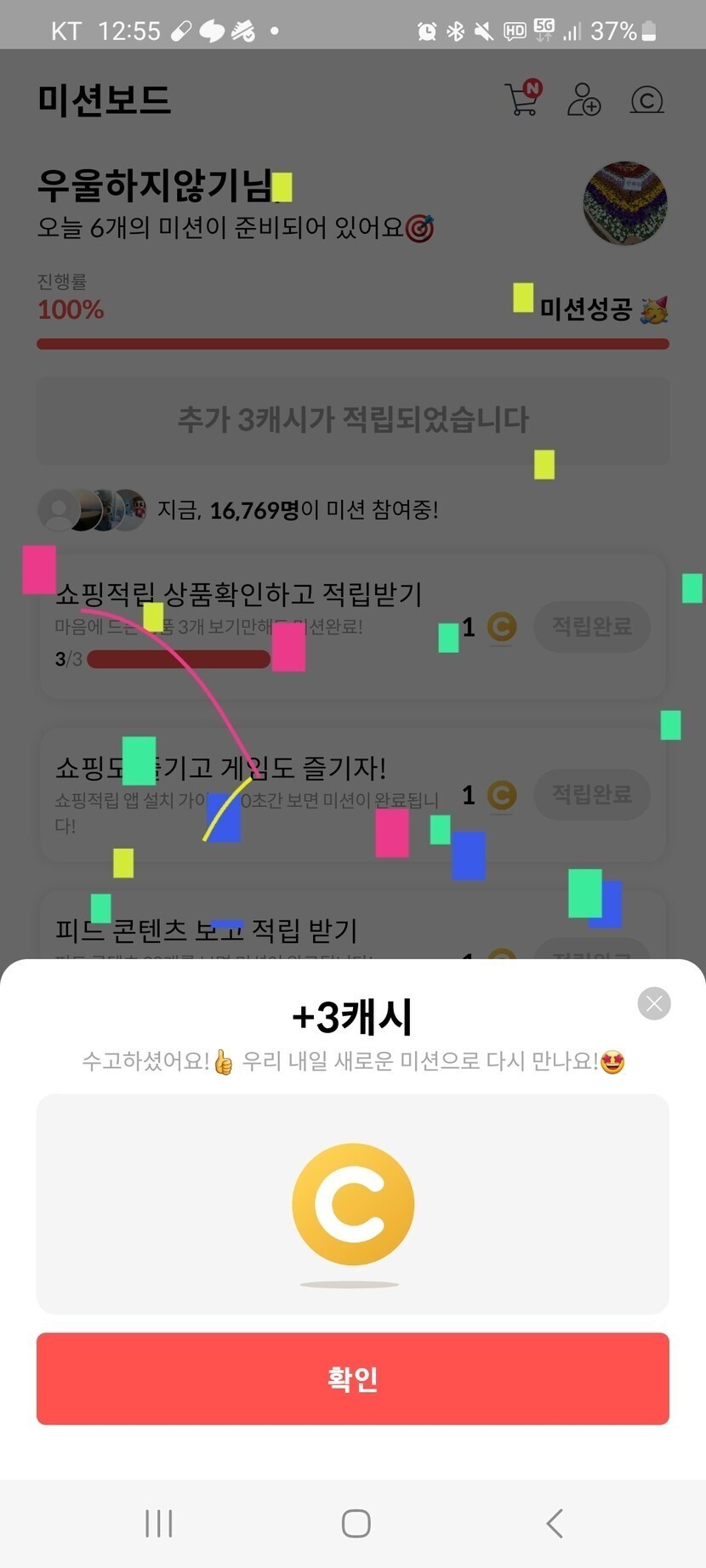Confirm with the red 확인 button
Viewport: 706px width, 1568px height.
tap(352, 1378)
